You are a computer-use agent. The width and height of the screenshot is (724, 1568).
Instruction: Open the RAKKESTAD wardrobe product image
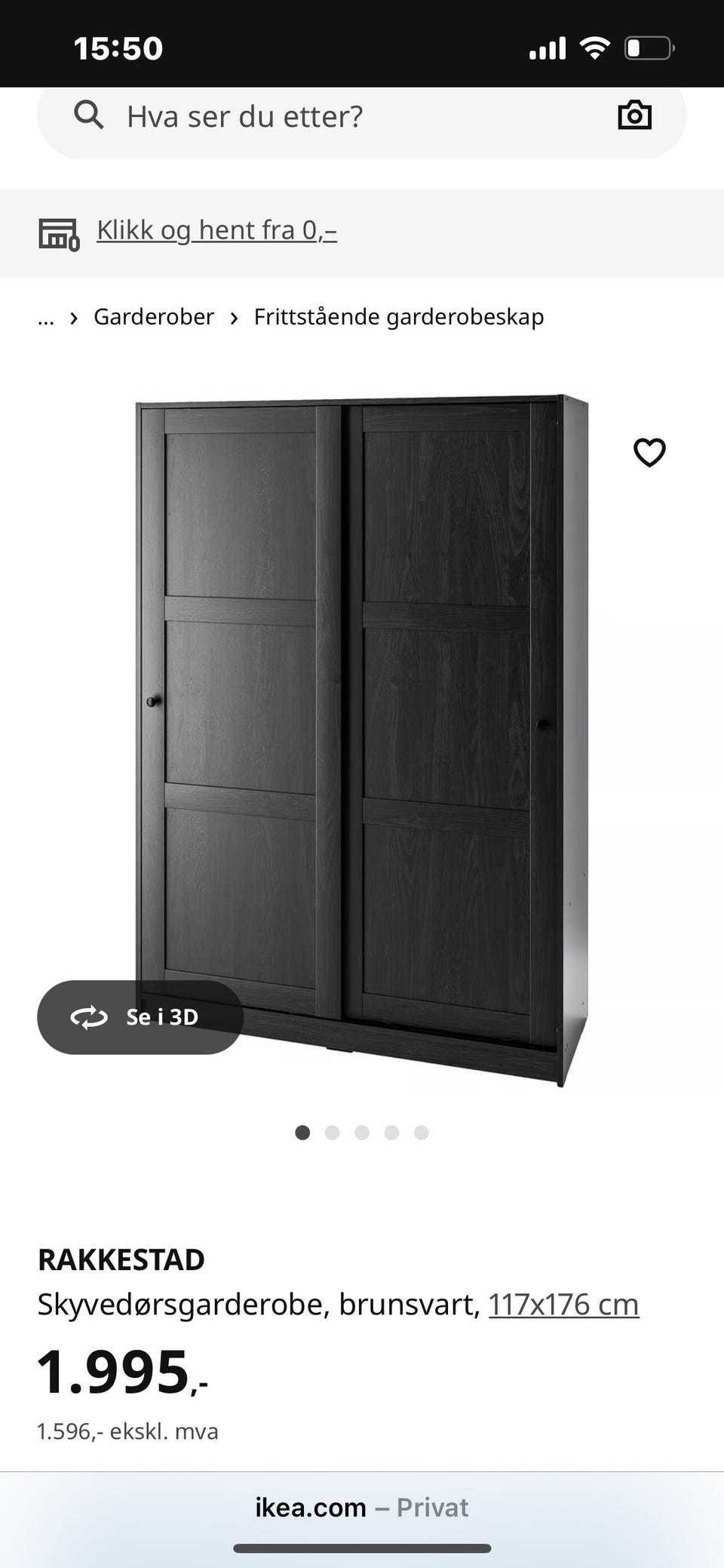click(362, 740)
